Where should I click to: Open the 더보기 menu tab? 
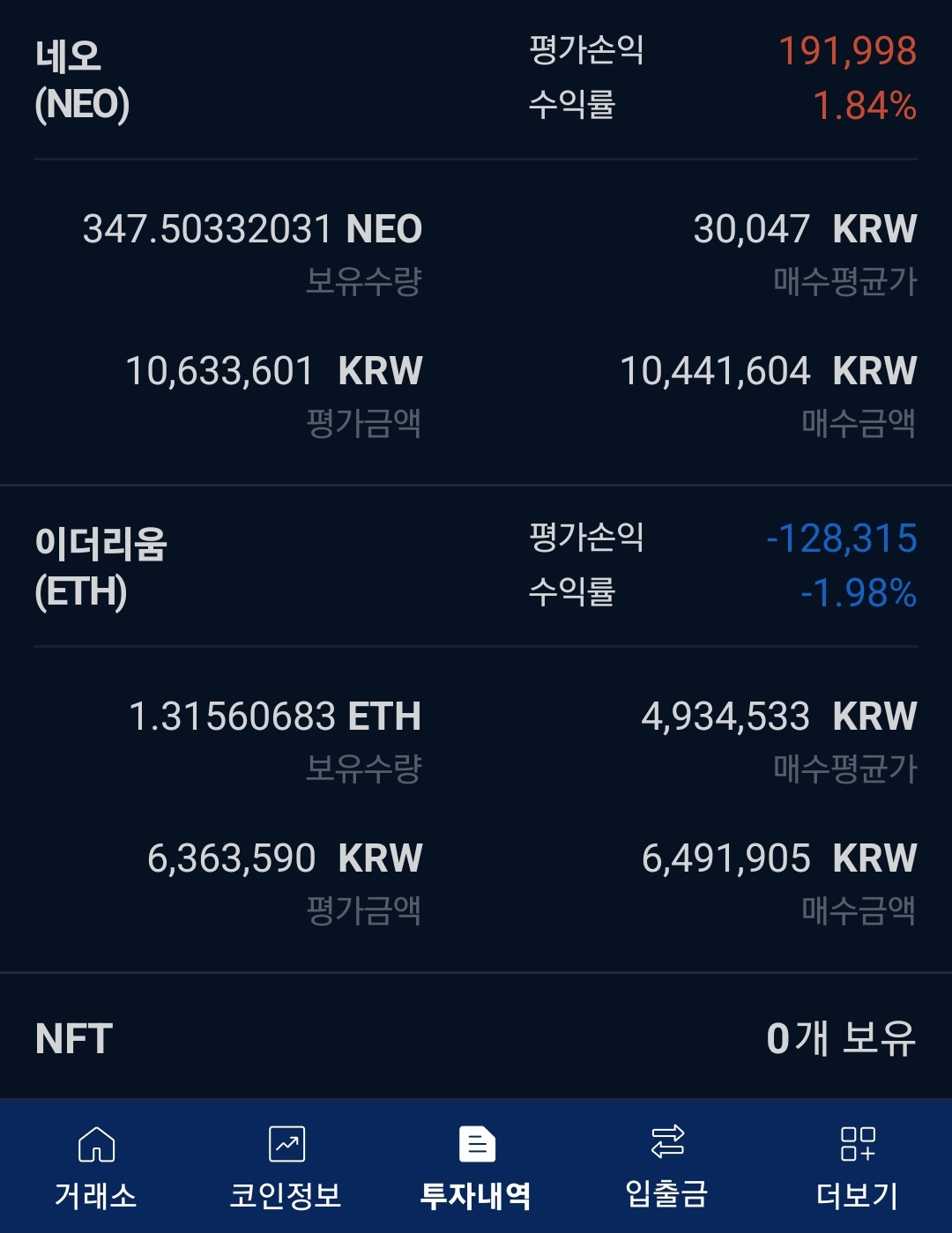[857, 1166]
